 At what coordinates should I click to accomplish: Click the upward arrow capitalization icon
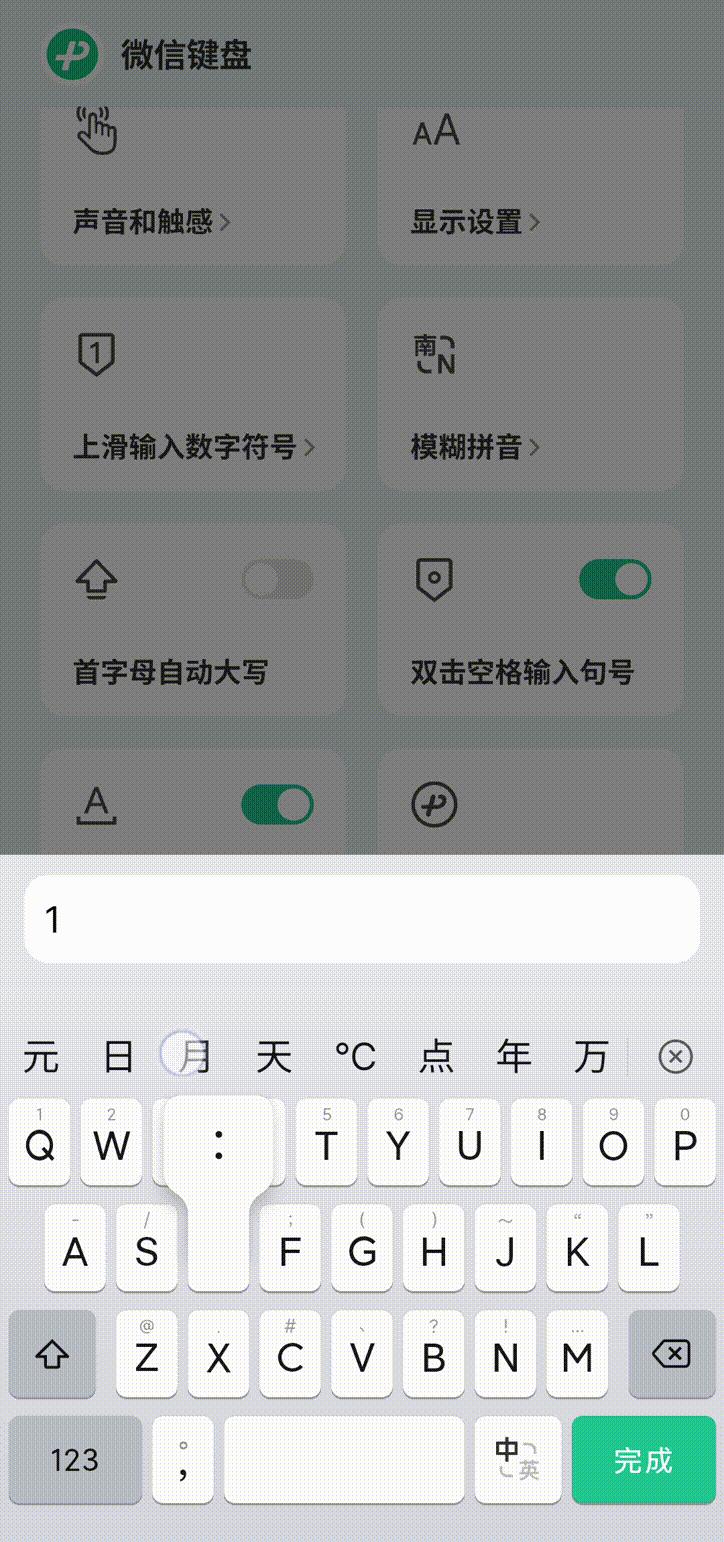[x=96, y=578]
